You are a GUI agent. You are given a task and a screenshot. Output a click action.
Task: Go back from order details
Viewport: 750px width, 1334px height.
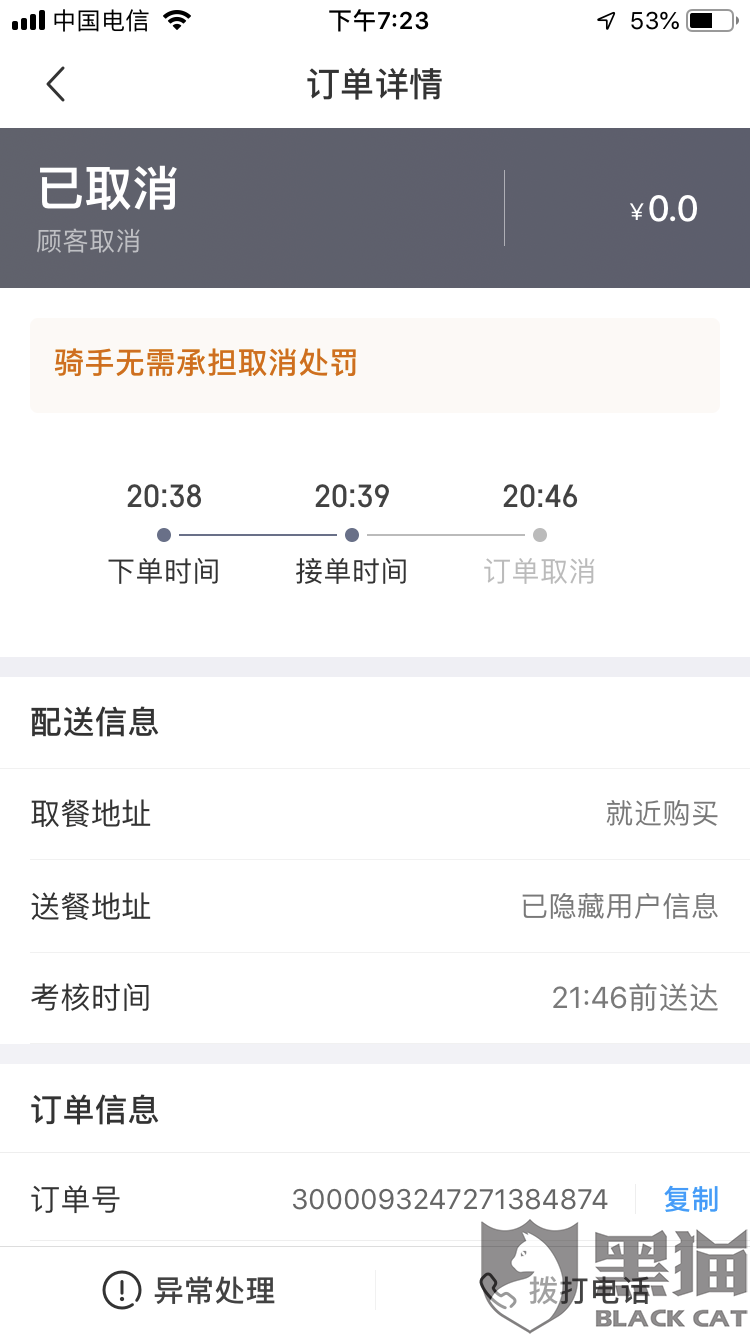56,85
